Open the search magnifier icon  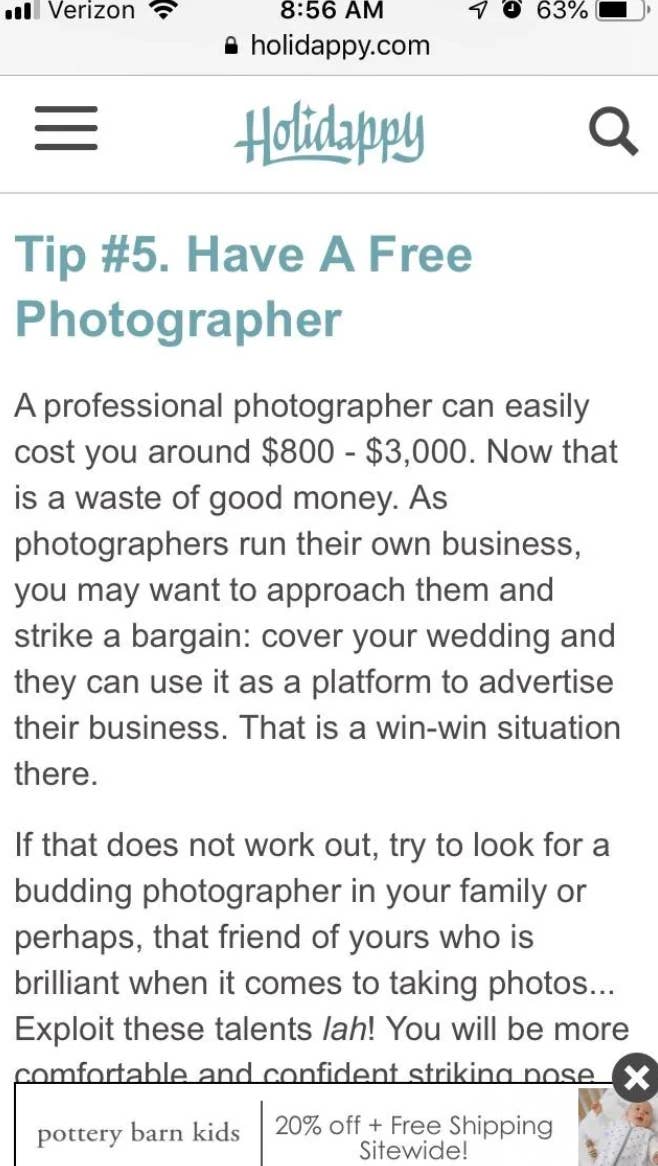(612, 132)
